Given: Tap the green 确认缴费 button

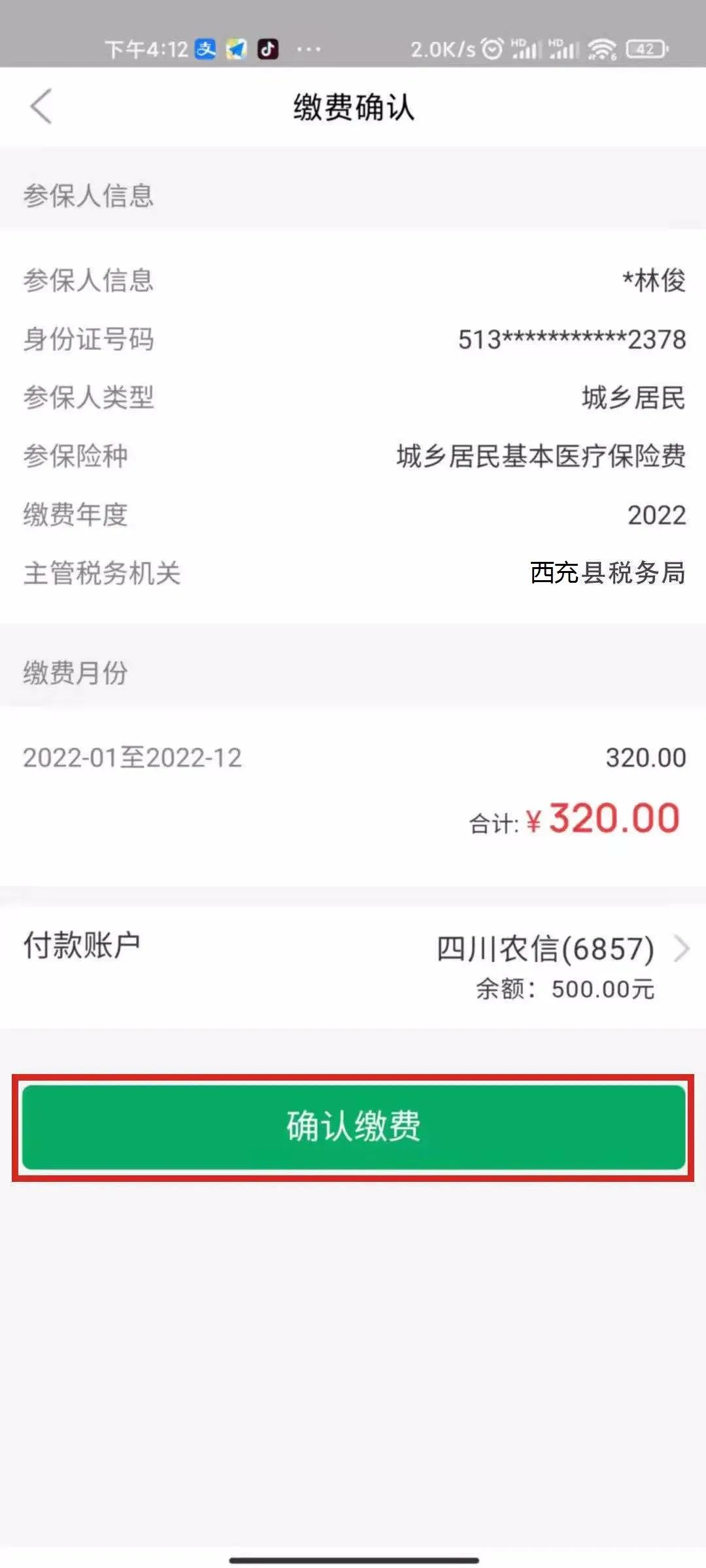Looking at the screenshot, I should tap(353, 1126).
